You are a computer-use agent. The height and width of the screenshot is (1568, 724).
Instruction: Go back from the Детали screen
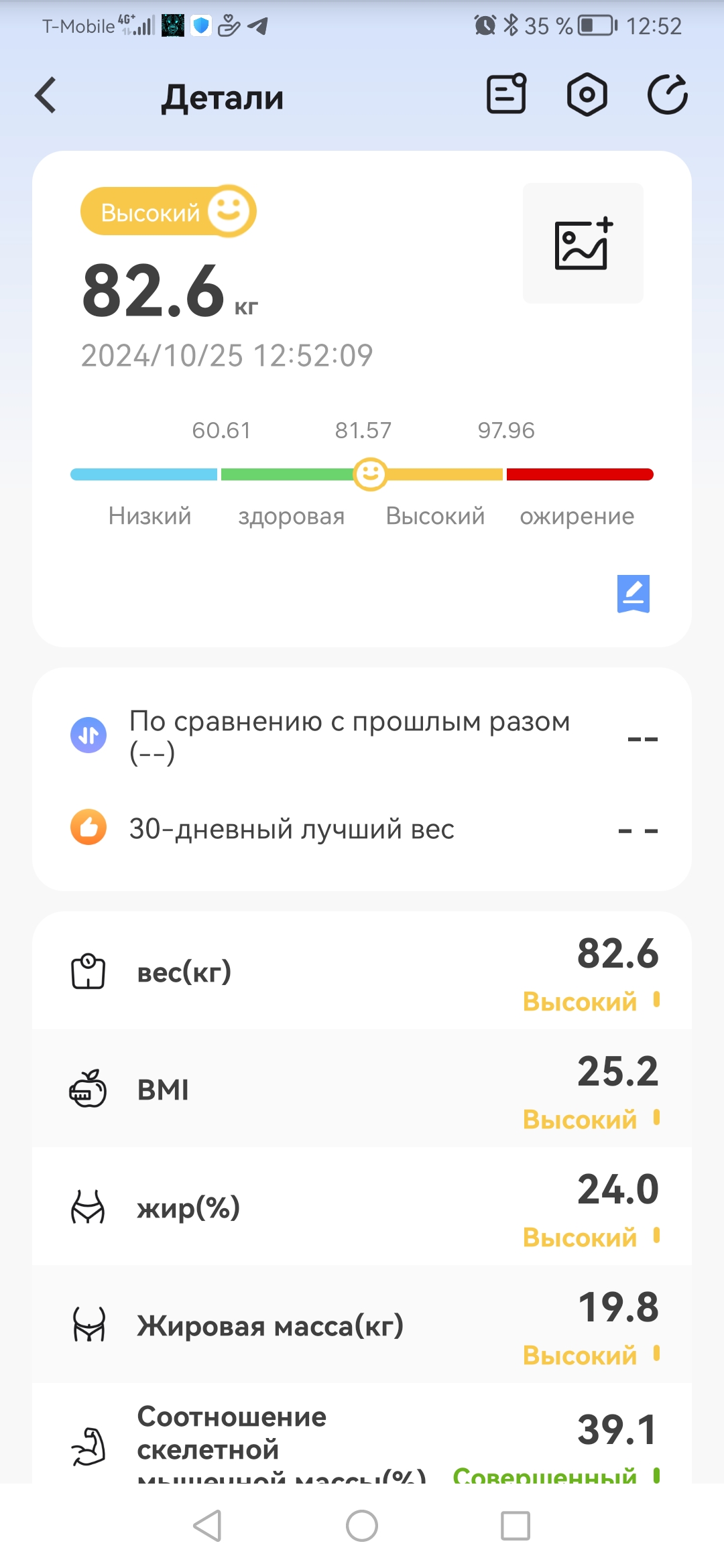click(46, 96)
